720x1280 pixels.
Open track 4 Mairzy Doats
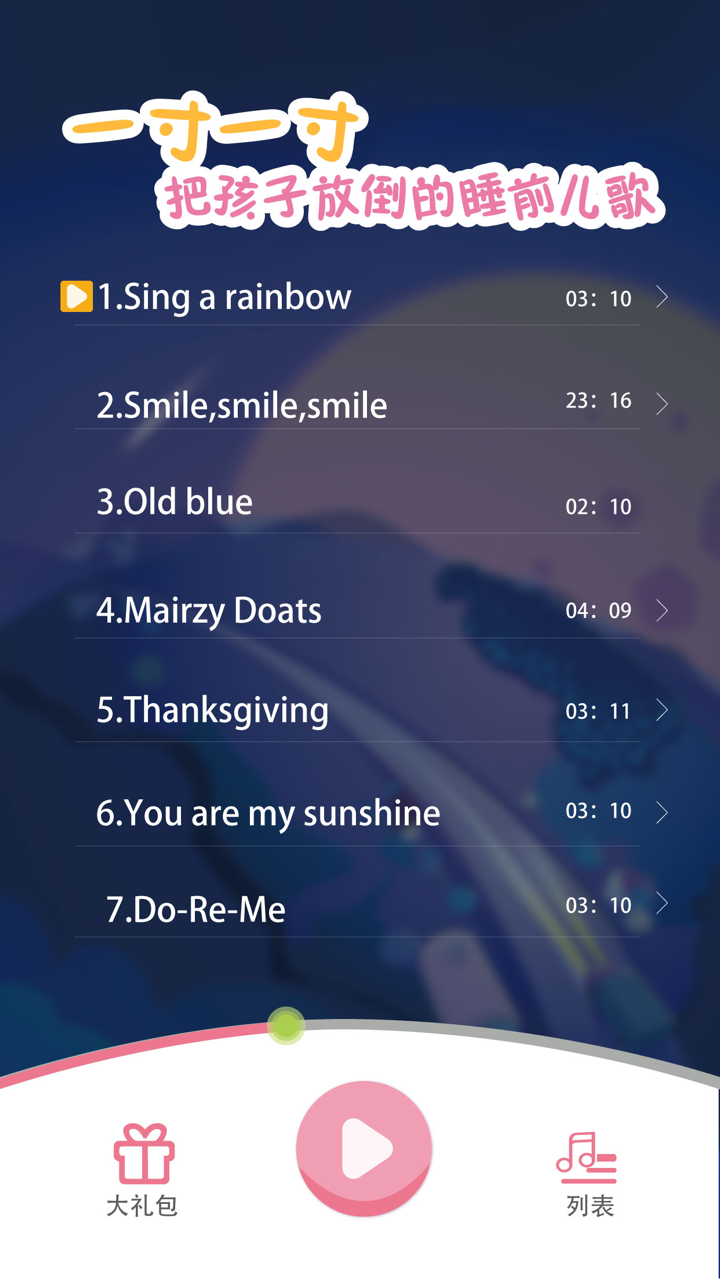click(209, 610)
